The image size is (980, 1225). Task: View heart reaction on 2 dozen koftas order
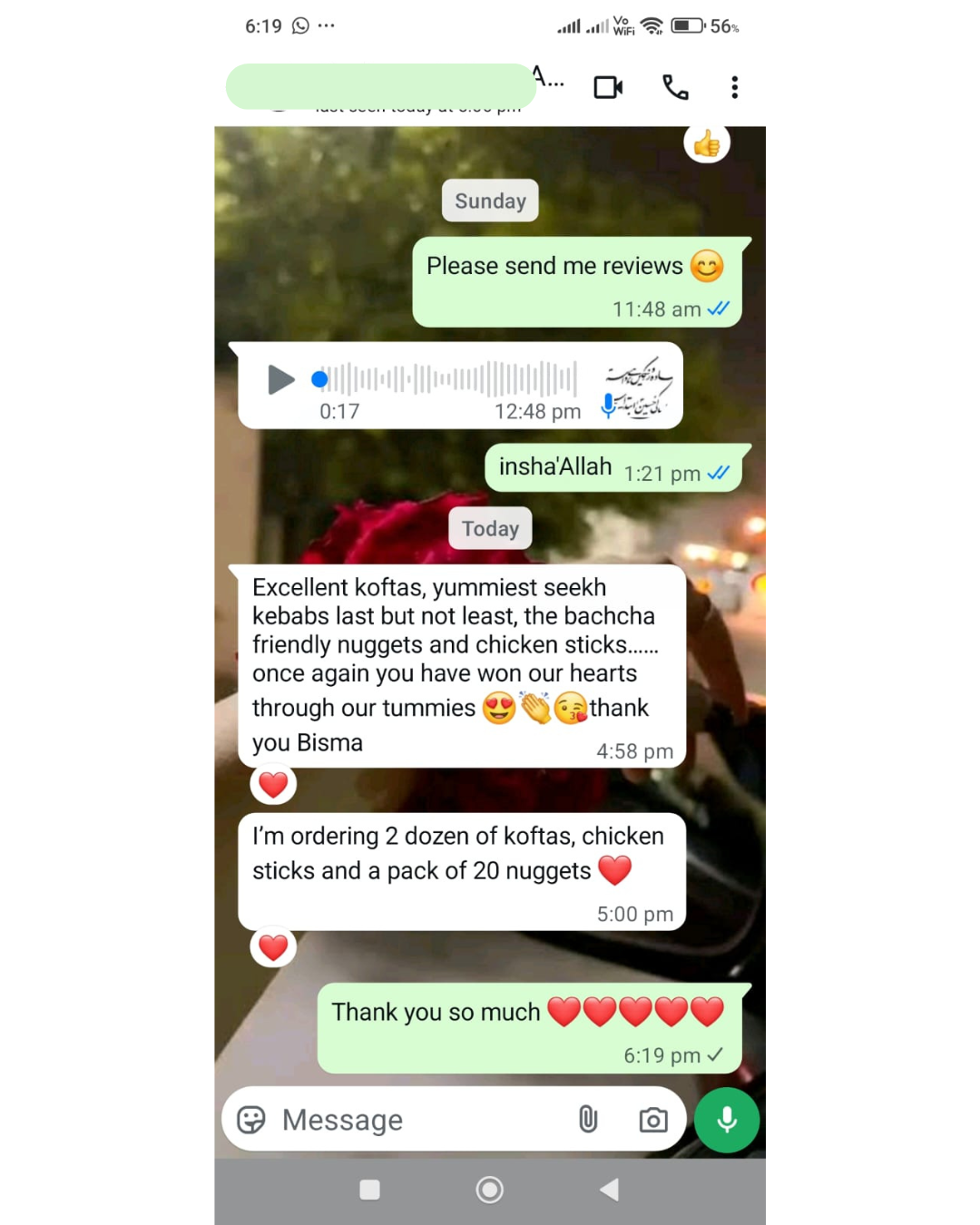point(273,947)
